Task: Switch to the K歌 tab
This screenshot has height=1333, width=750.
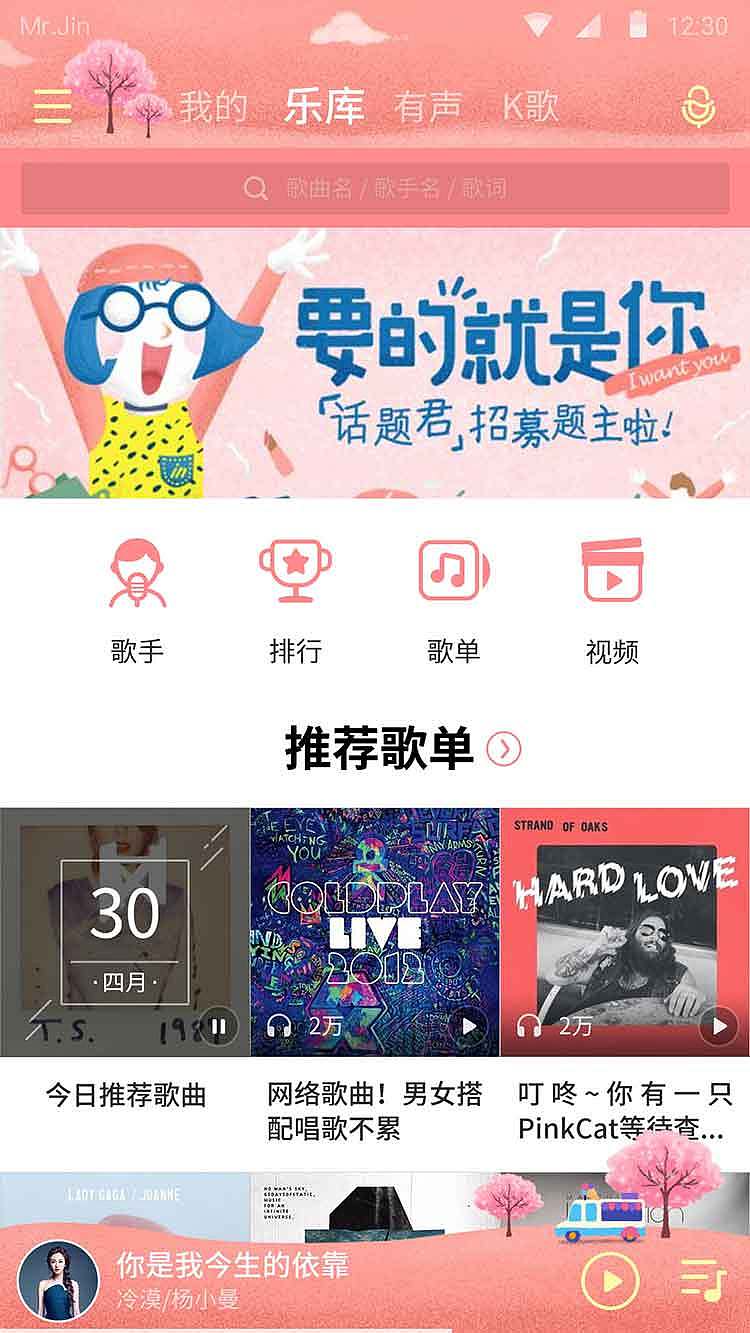Action: [531, 104]
